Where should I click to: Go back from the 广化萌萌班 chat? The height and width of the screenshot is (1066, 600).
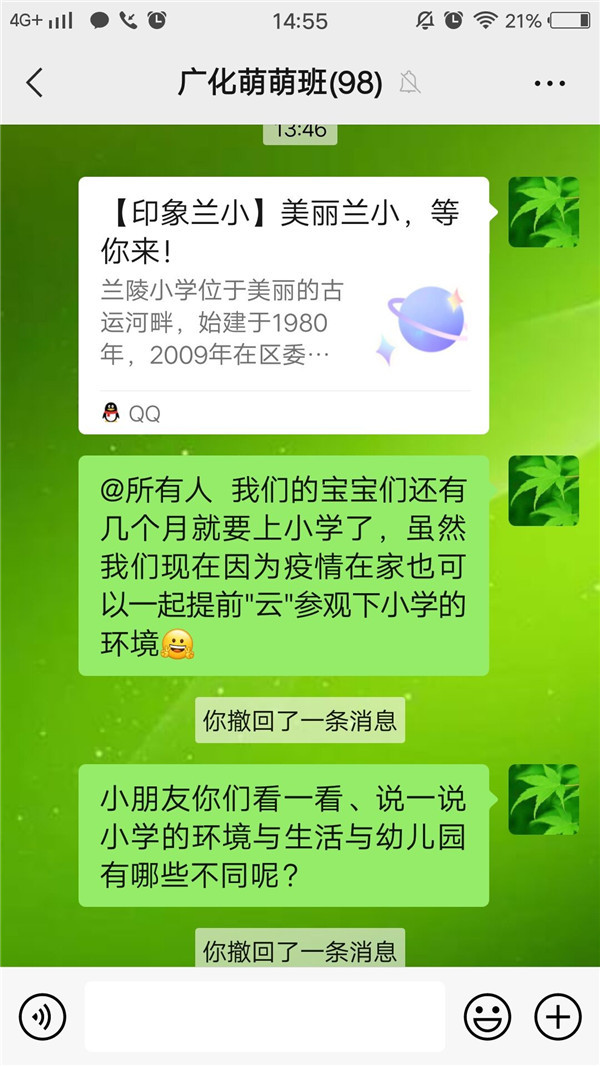click(x=35, y=83)
